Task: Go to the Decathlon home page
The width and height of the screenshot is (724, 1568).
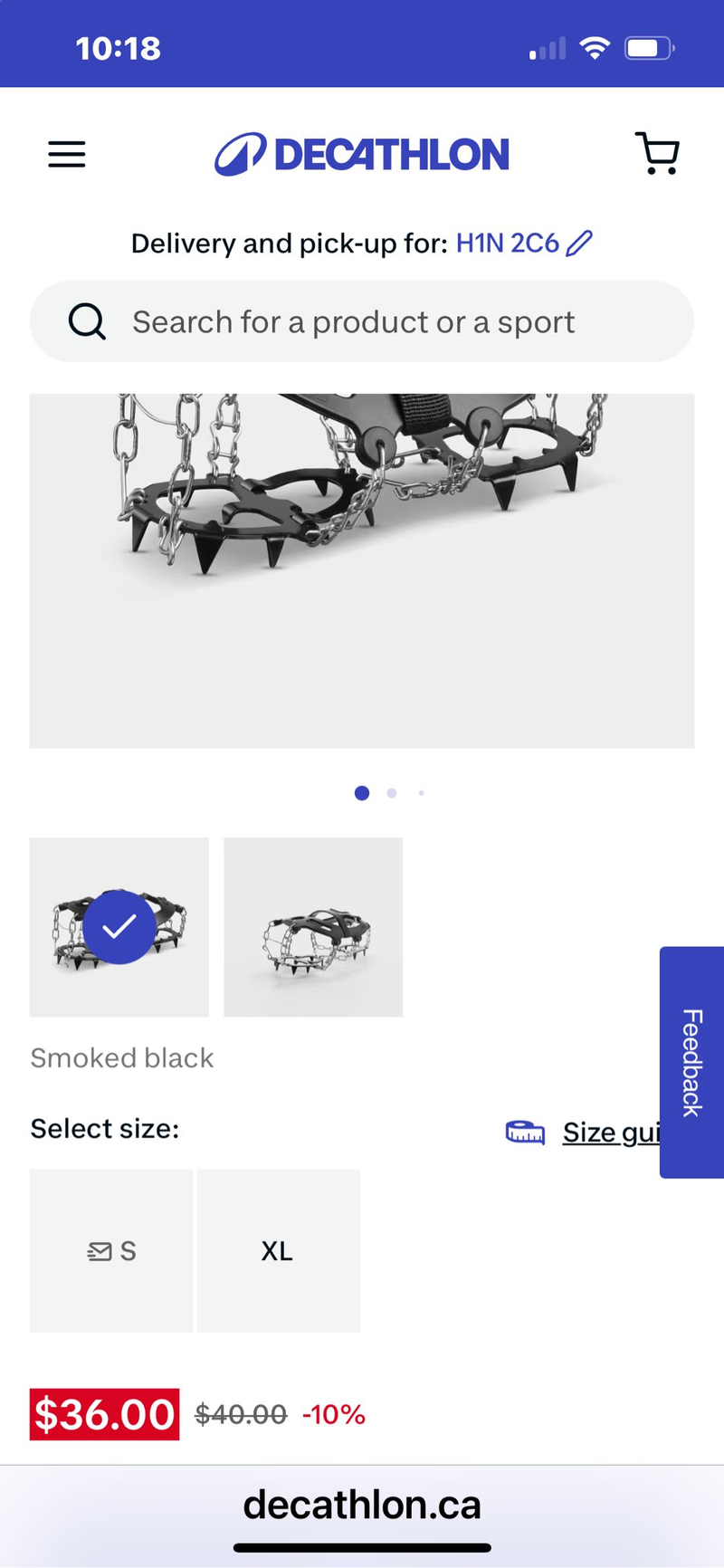Action: (x=362, y=154)
